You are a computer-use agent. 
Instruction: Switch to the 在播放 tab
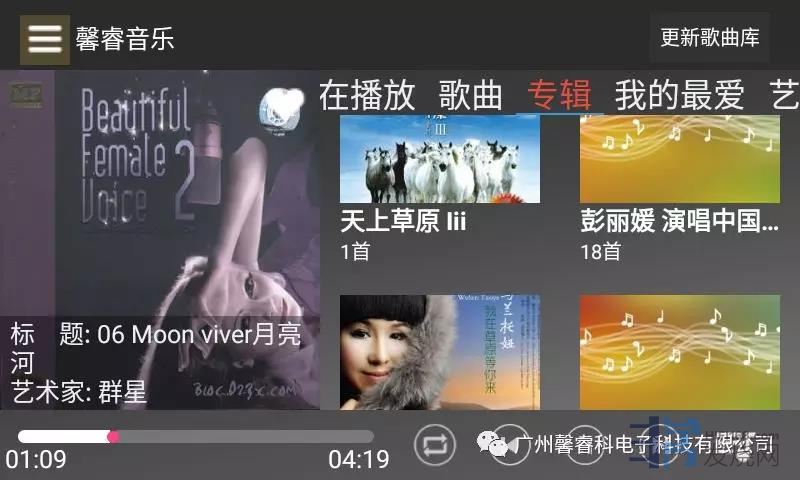pyautogui.click(x=367, y=95)
